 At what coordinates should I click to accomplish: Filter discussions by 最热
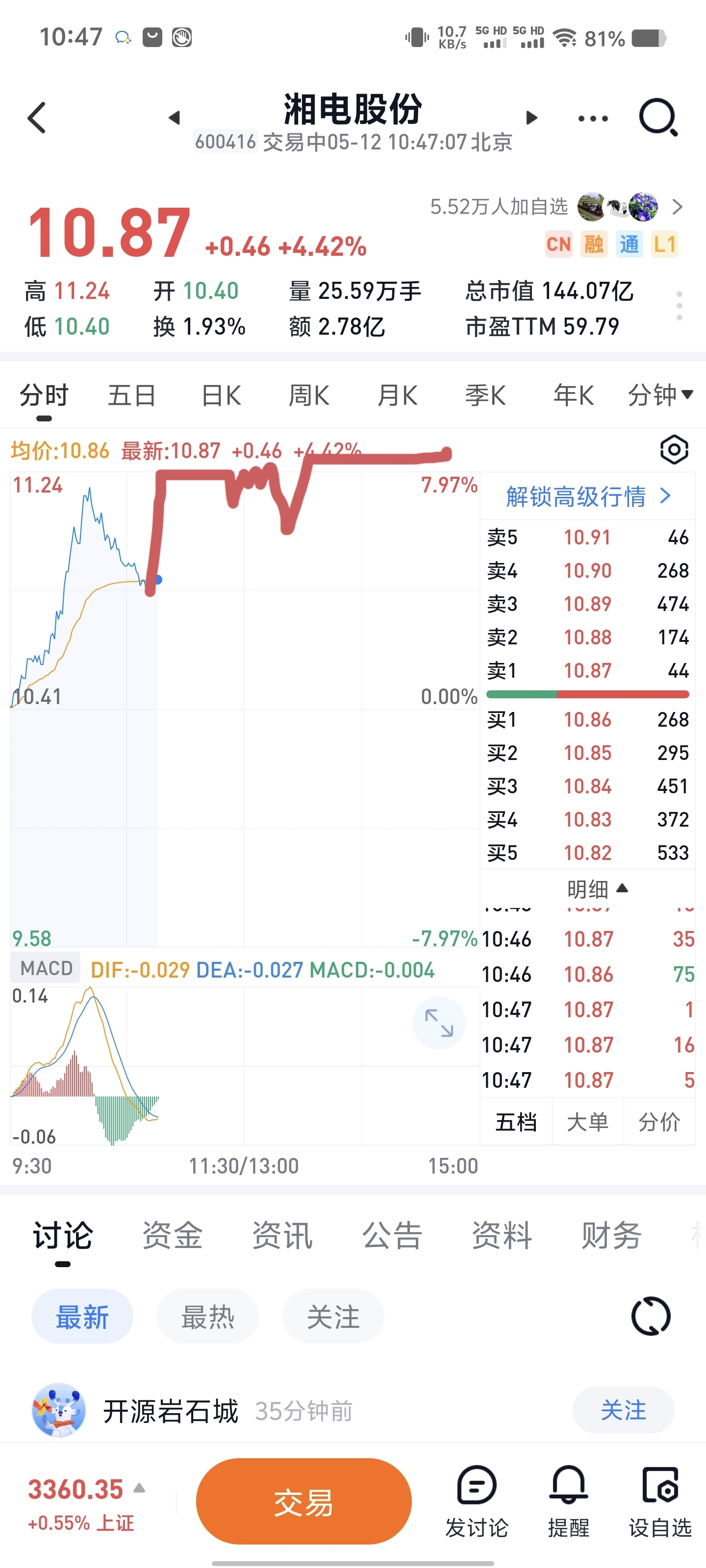pos(208,1317)
